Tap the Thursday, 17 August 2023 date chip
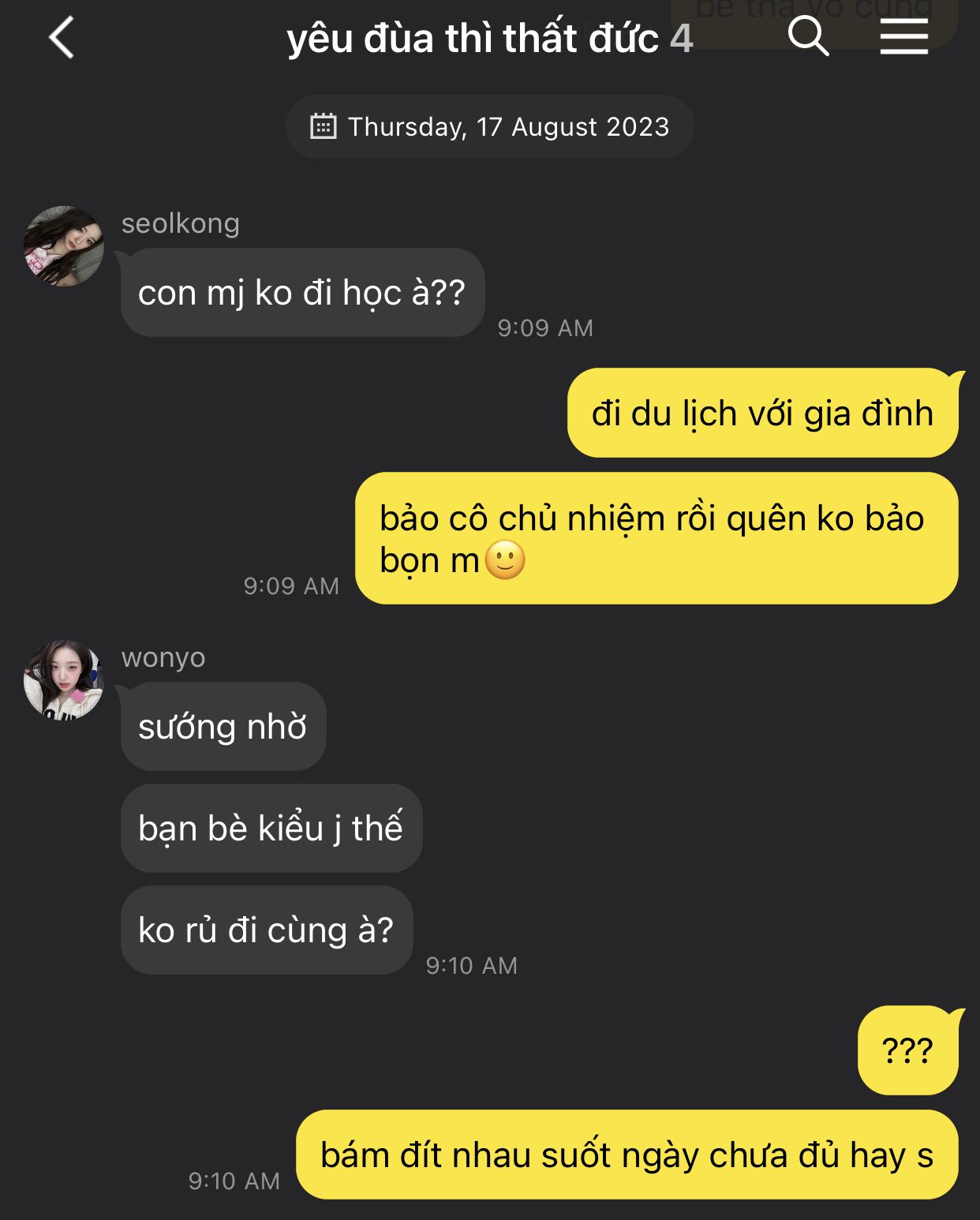Screen dimensions: 980x1220 click(x=489, y=127)
